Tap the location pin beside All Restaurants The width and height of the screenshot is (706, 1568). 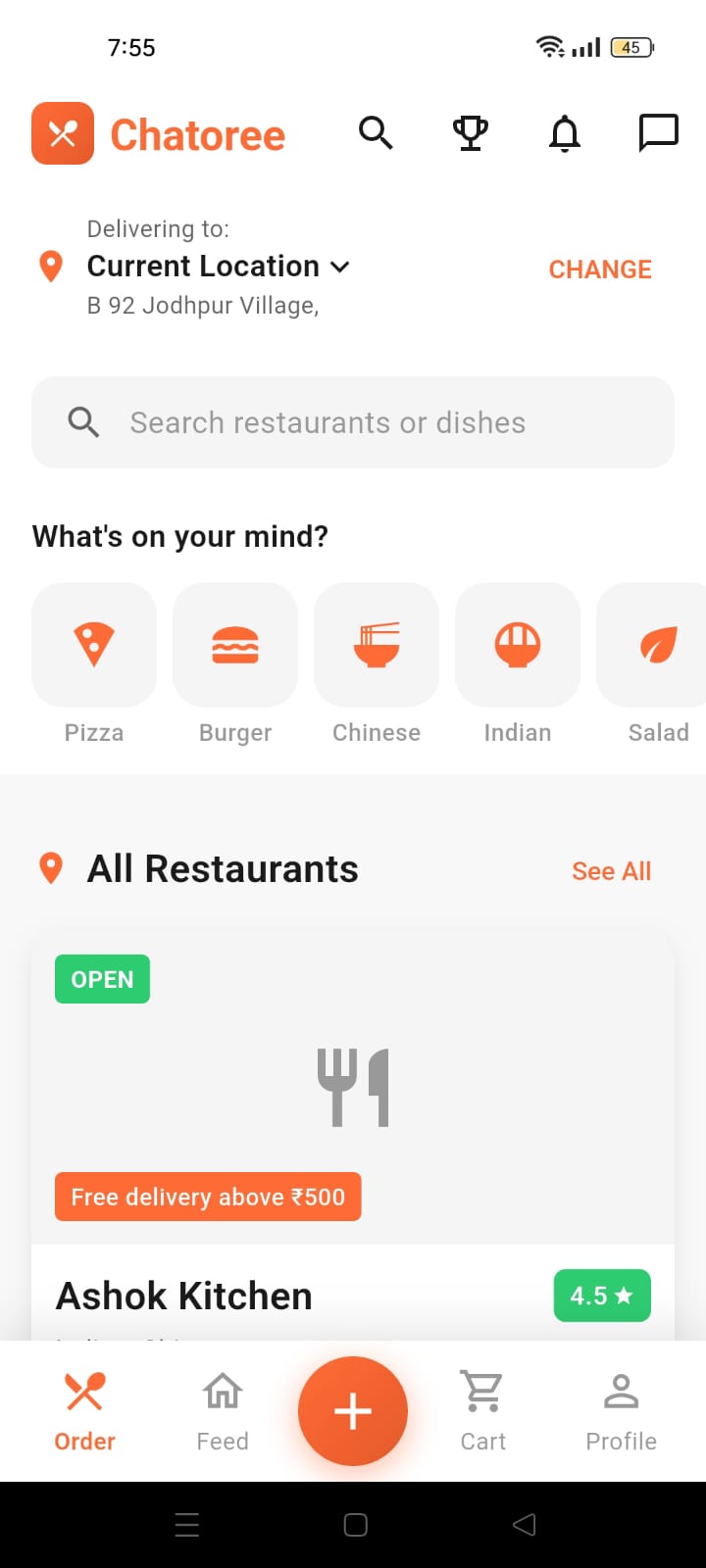point(52,867)
